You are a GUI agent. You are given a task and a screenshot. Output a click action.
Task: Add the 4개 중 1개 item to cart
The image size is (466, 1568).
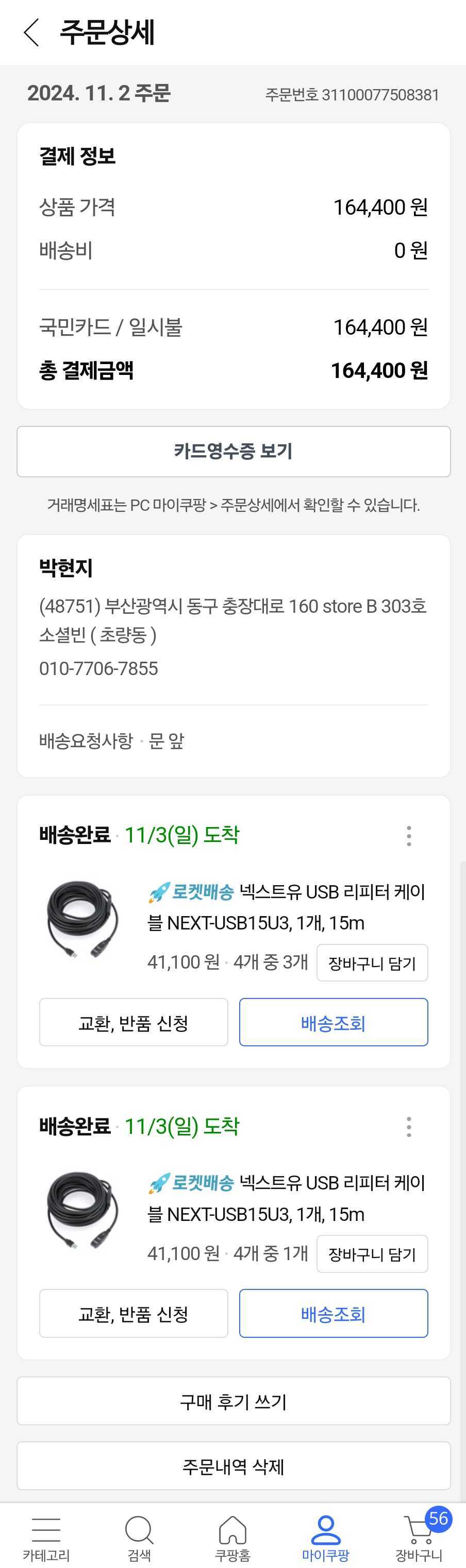pos(372,1254)
